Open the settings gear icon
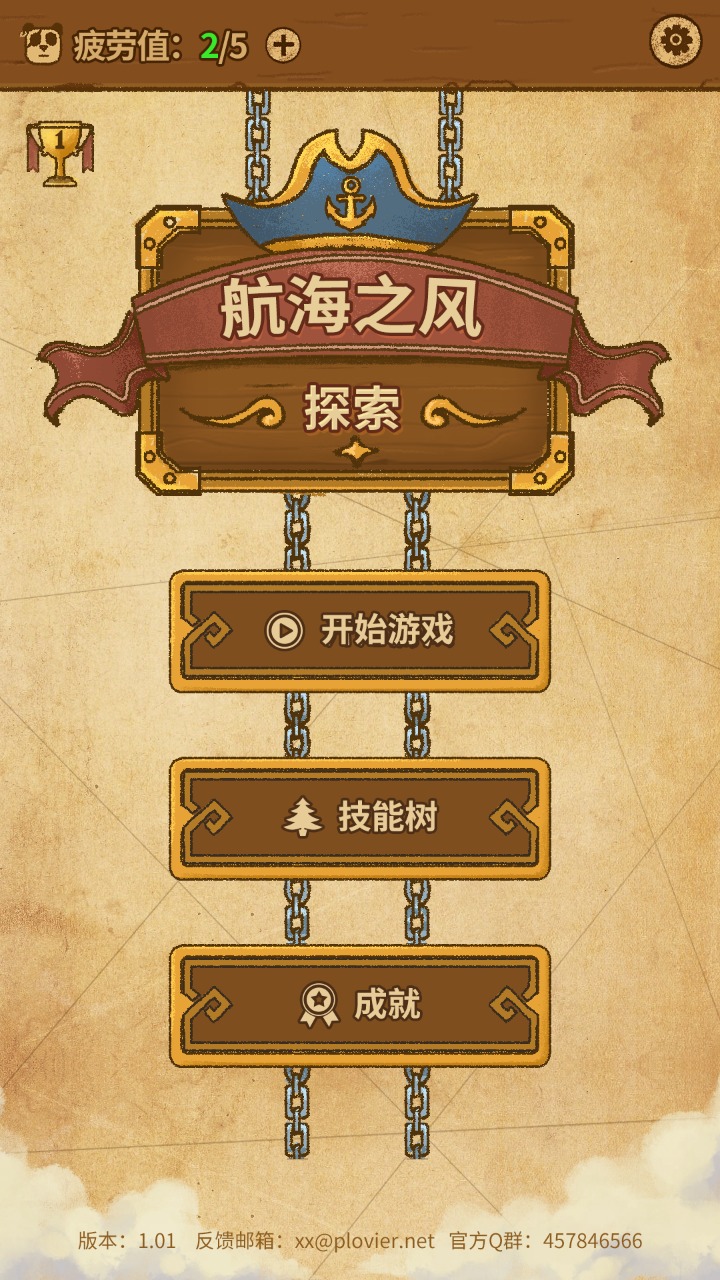This screenshot has height=1280, width=720. (x=675, y=42)
